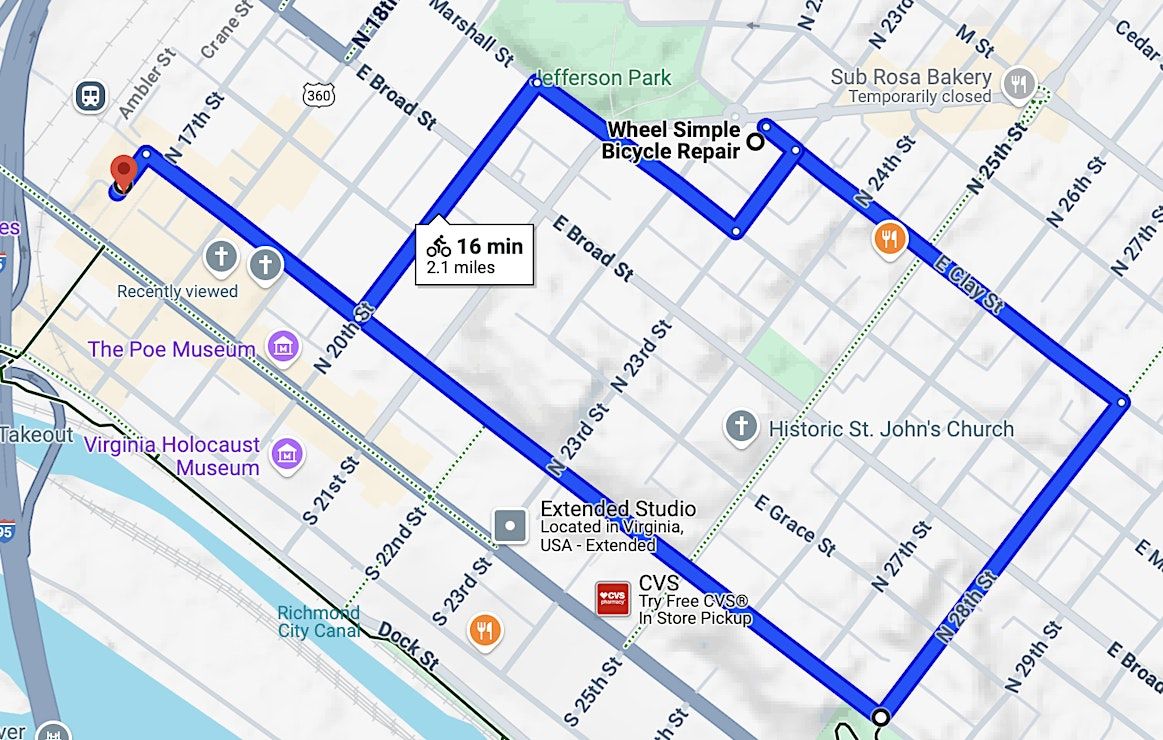Select the Jefferson Park label
This screenshot has width=1163, height=740.
tap(604, 77)
